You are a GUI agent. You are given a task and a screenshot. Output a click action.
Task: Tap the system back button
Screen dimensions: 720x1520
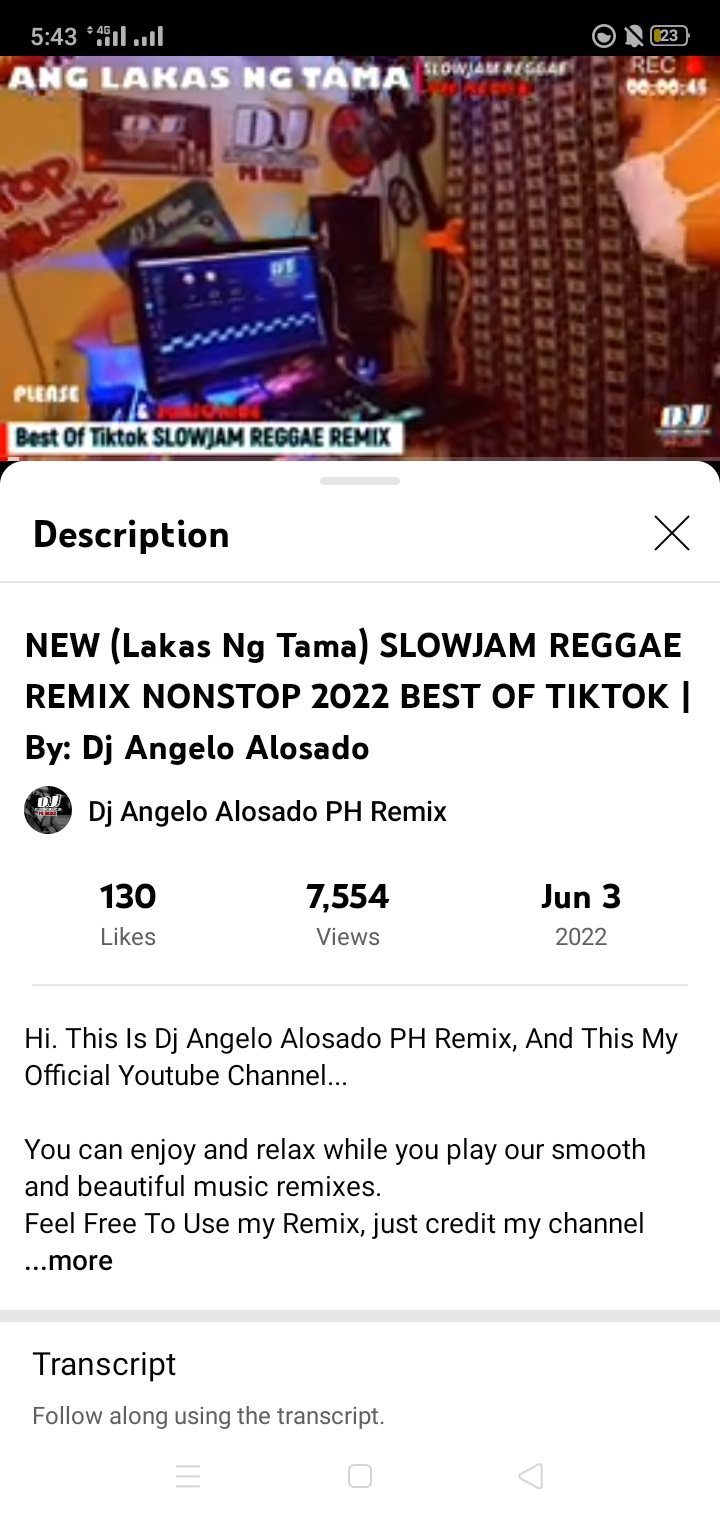pos(531,1476)
